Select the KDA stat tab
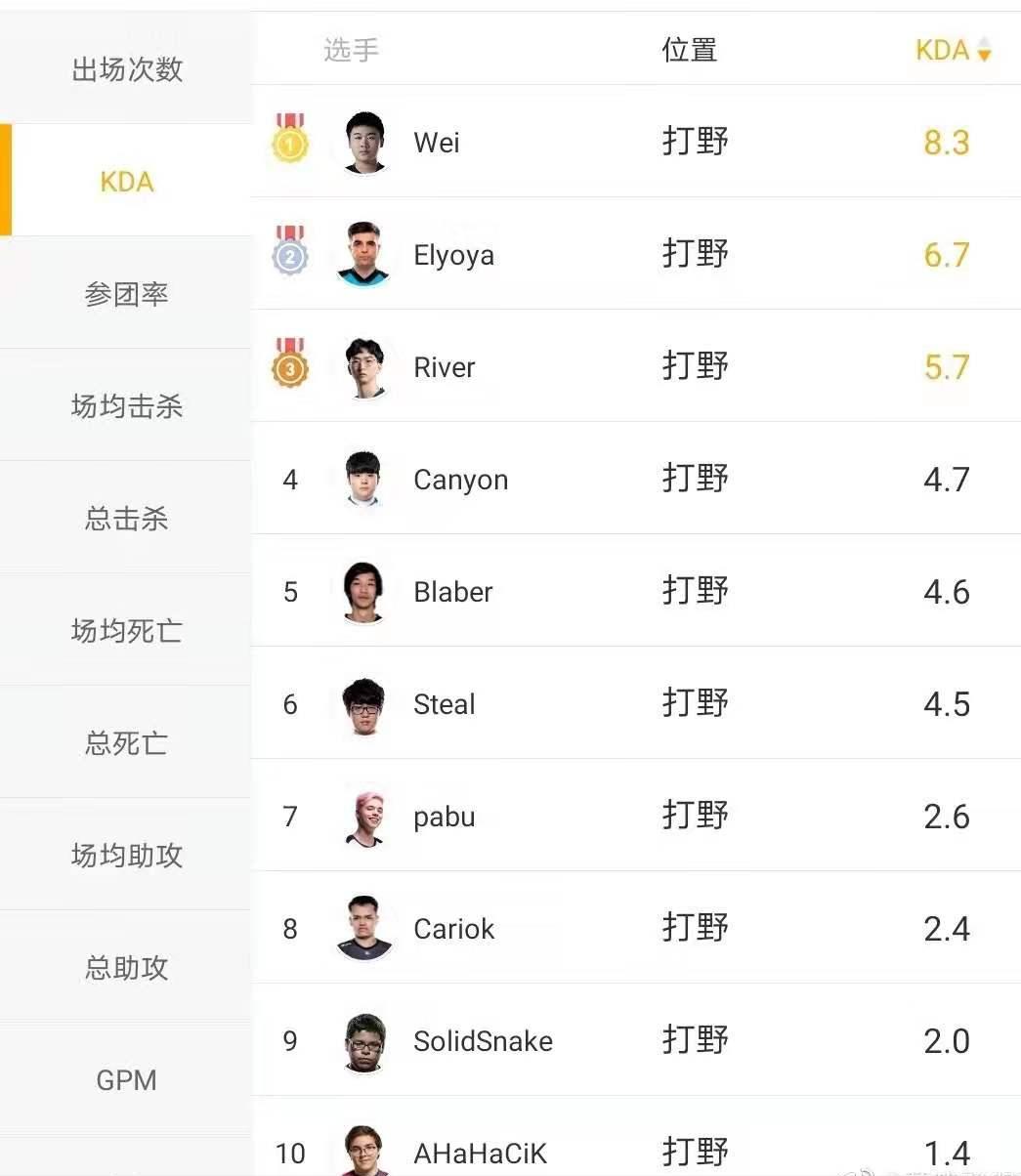The width and height of the screenshot is (1021, 1176). [x=126, y=182]
